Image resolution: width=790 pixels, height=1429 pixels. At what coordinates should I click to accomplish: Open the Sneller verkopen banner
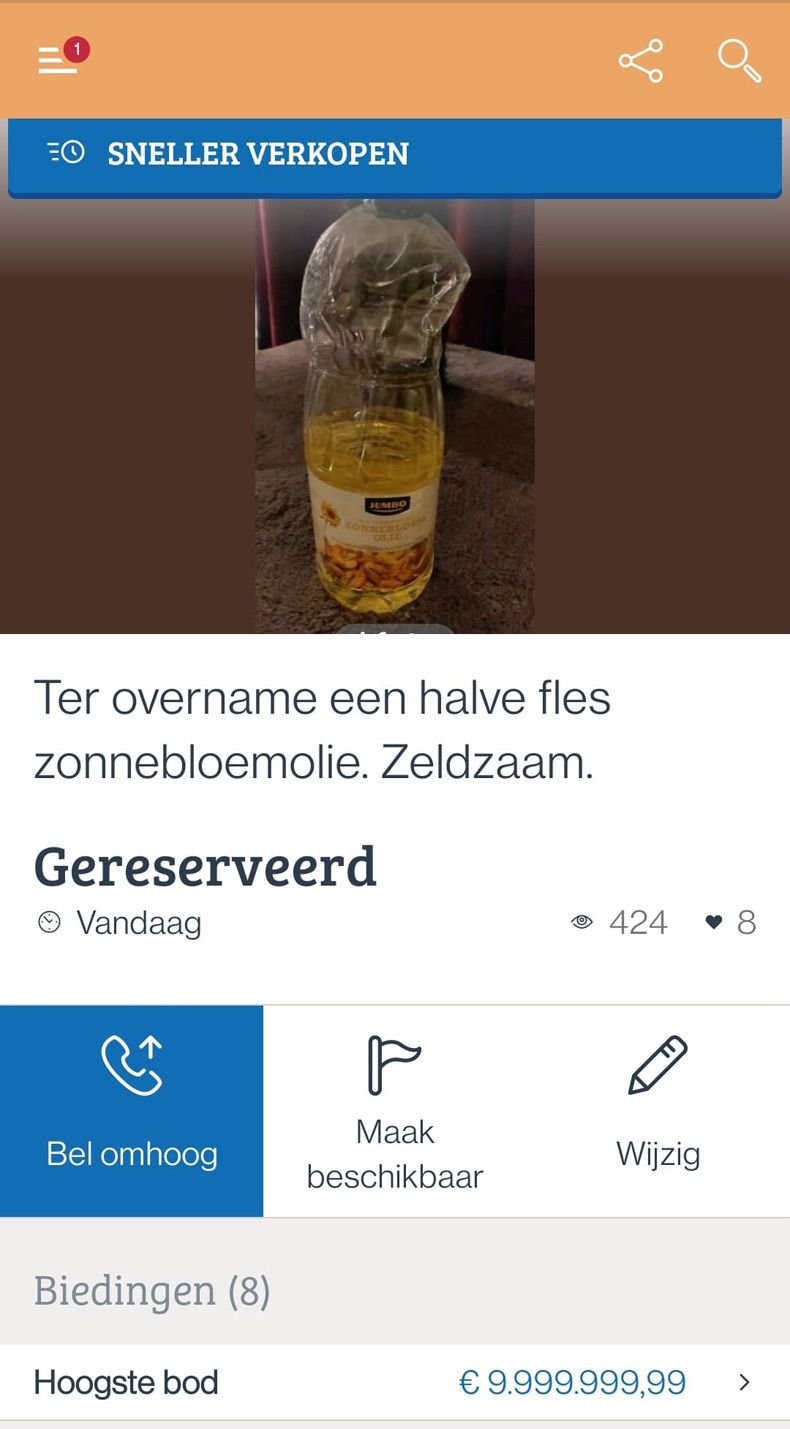tap(258, 154)
